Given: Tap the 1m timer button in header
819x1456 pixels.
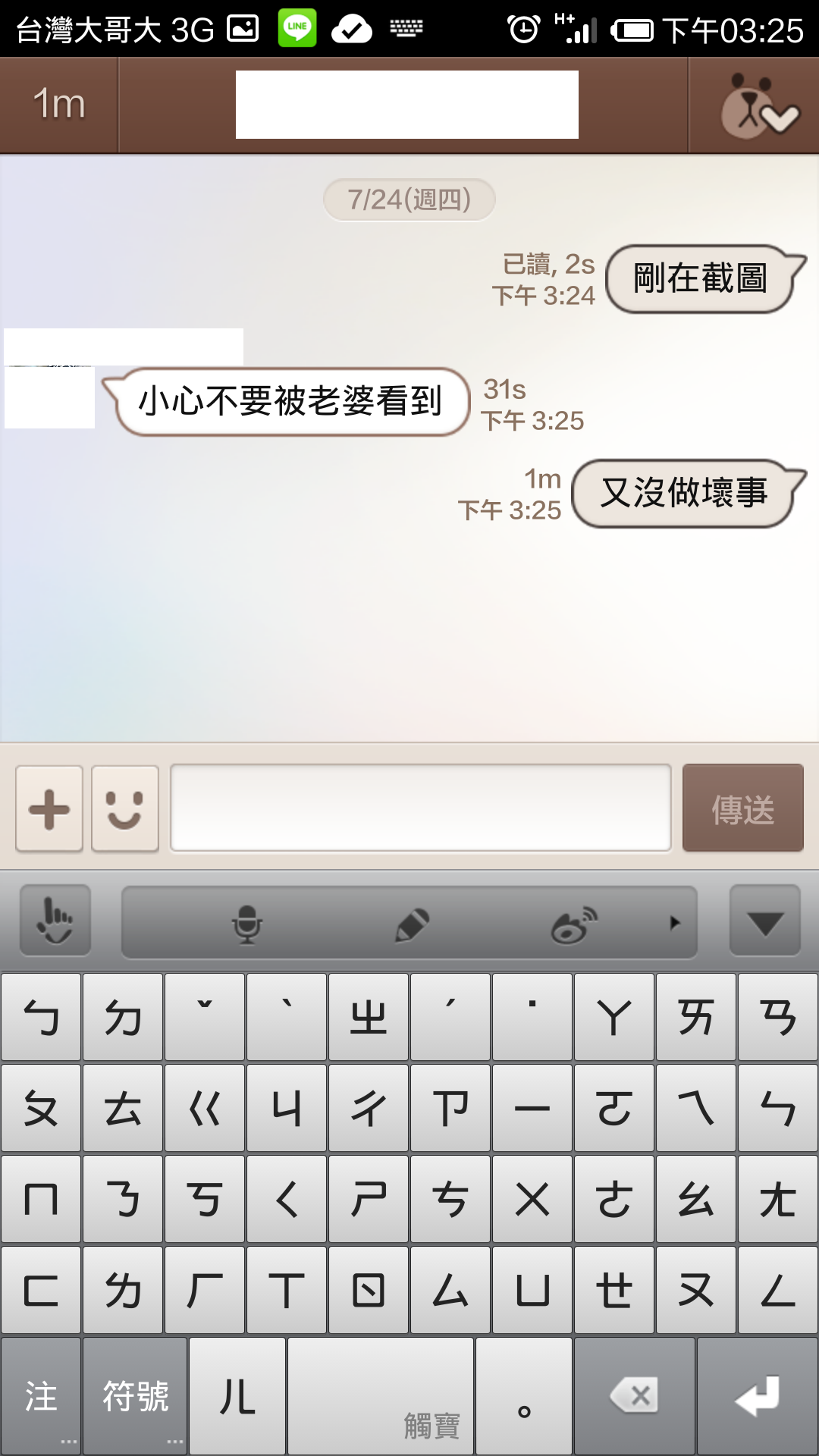Looking at the screenshot, I should coord(59,105).
